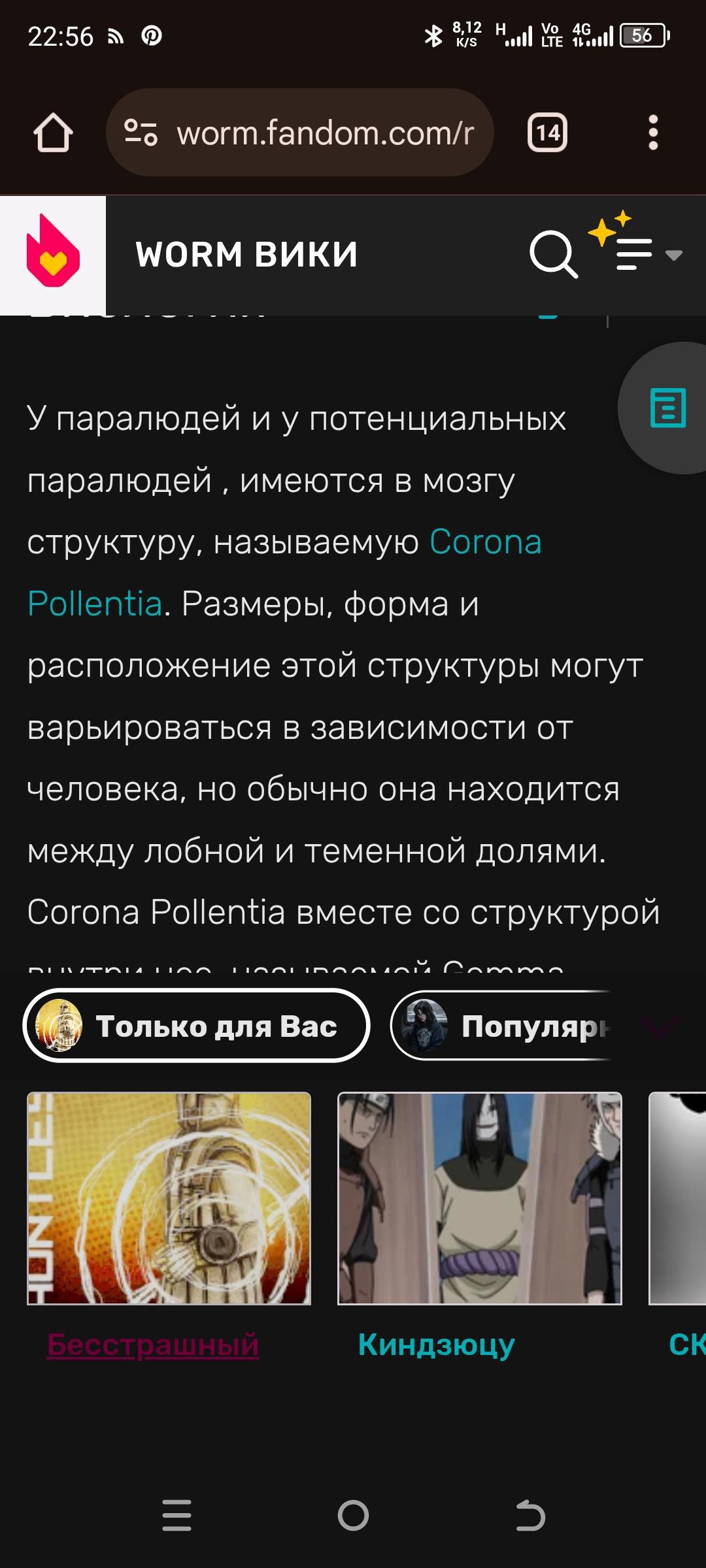Expand the wiki navigation menu
Screen dimensions: 706x1568
[643, 253]
